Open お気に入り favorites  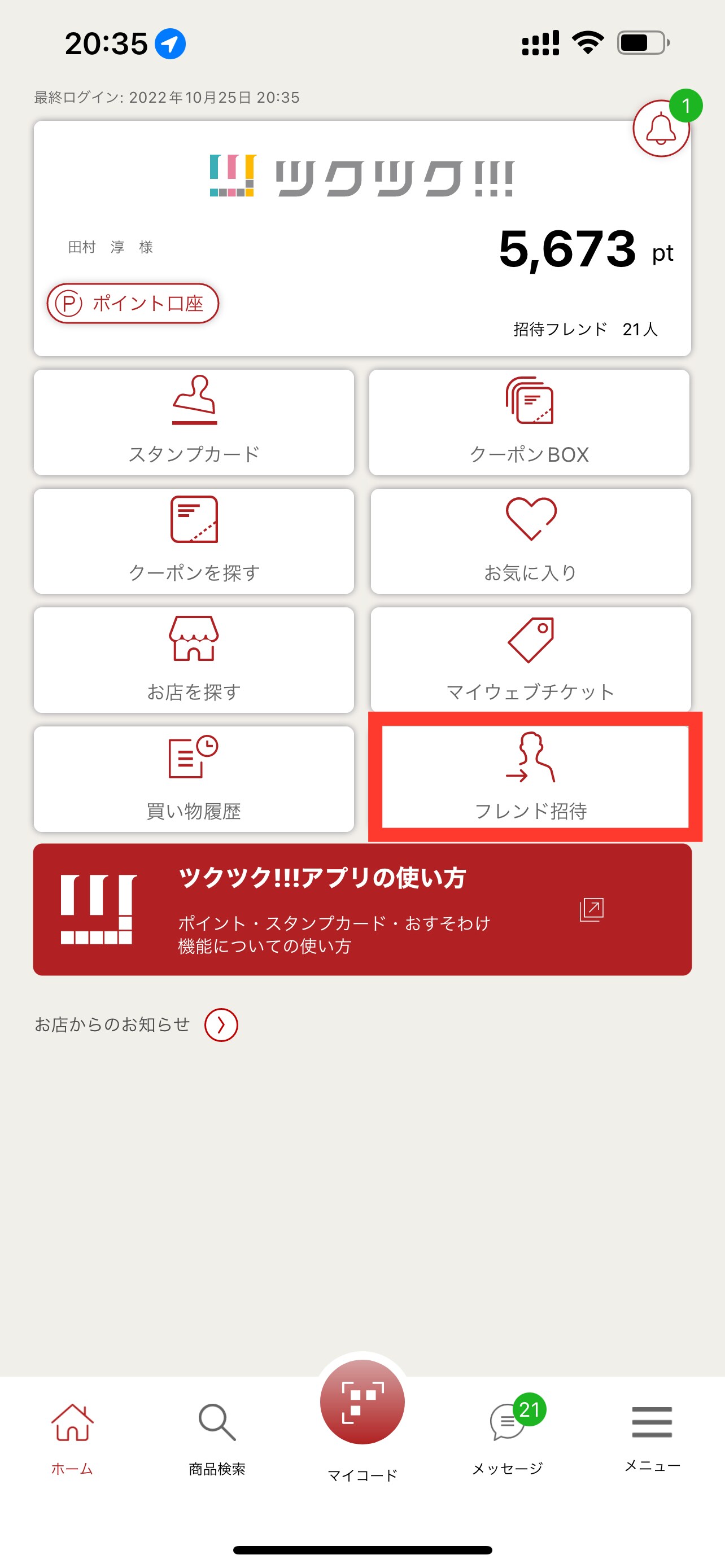tap(530, 541)
